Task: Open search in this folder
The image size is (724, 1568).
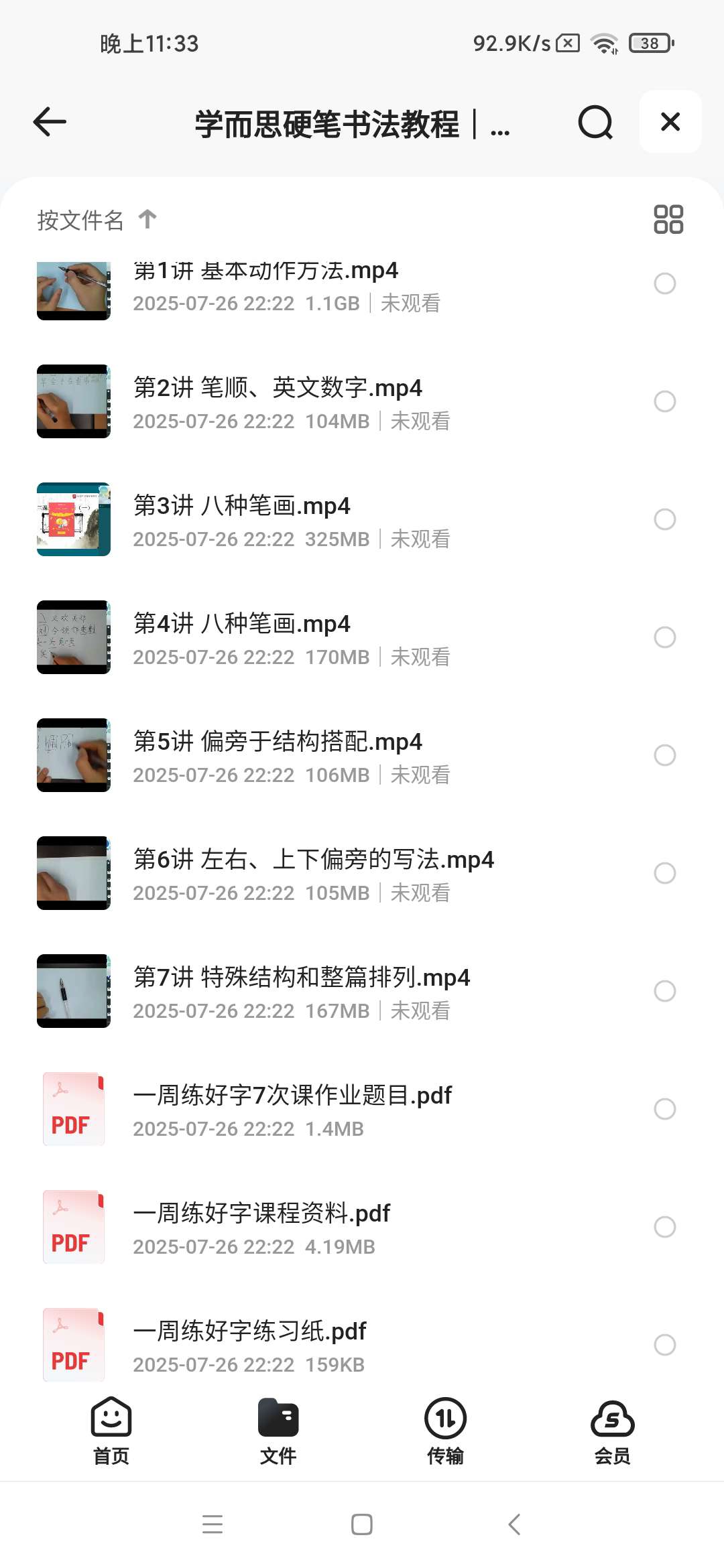Action: [x=595, y=122]
